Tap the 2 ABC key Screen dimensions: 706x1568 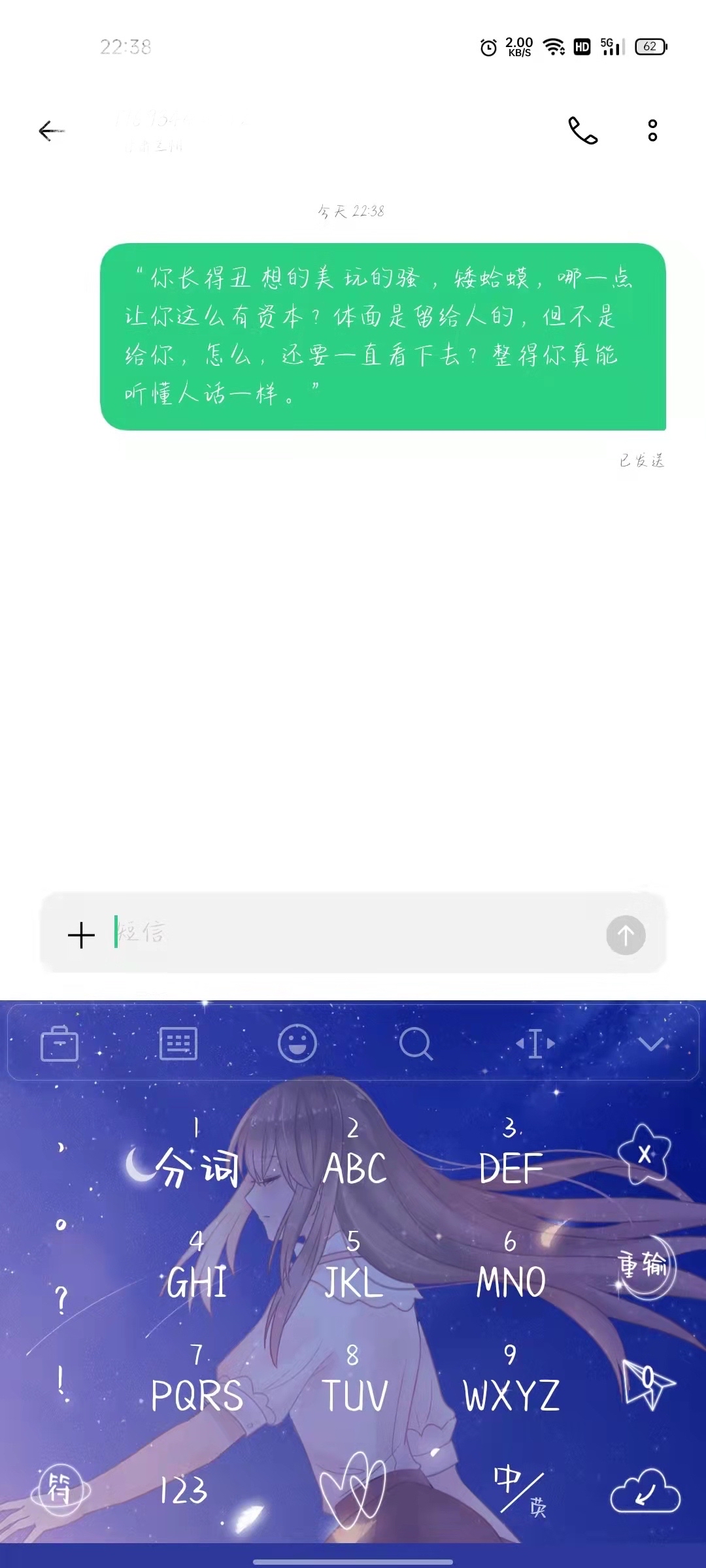pos(354,1156)
